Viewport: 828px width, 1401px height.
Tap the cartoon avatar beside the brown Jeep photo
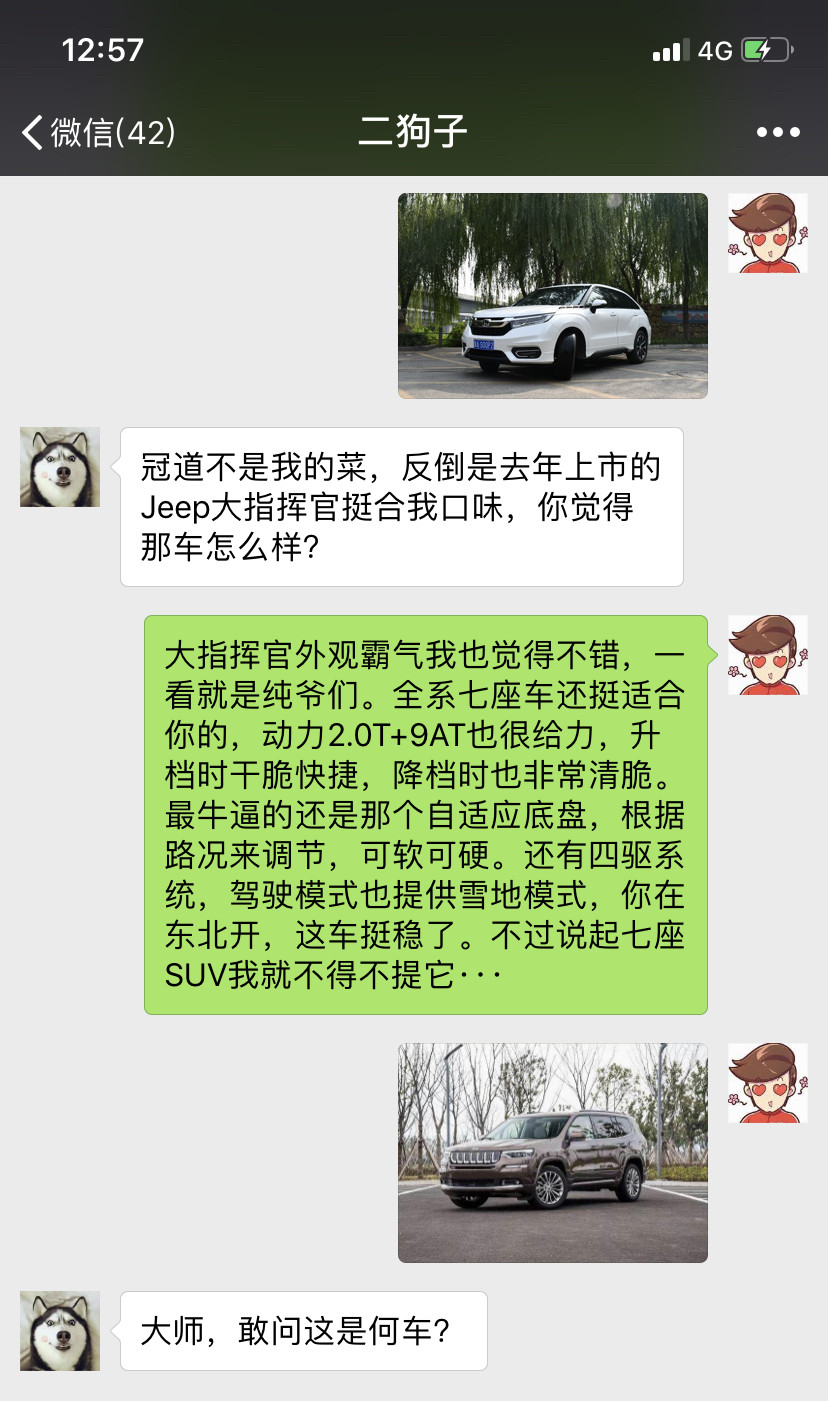(767, 1083)
